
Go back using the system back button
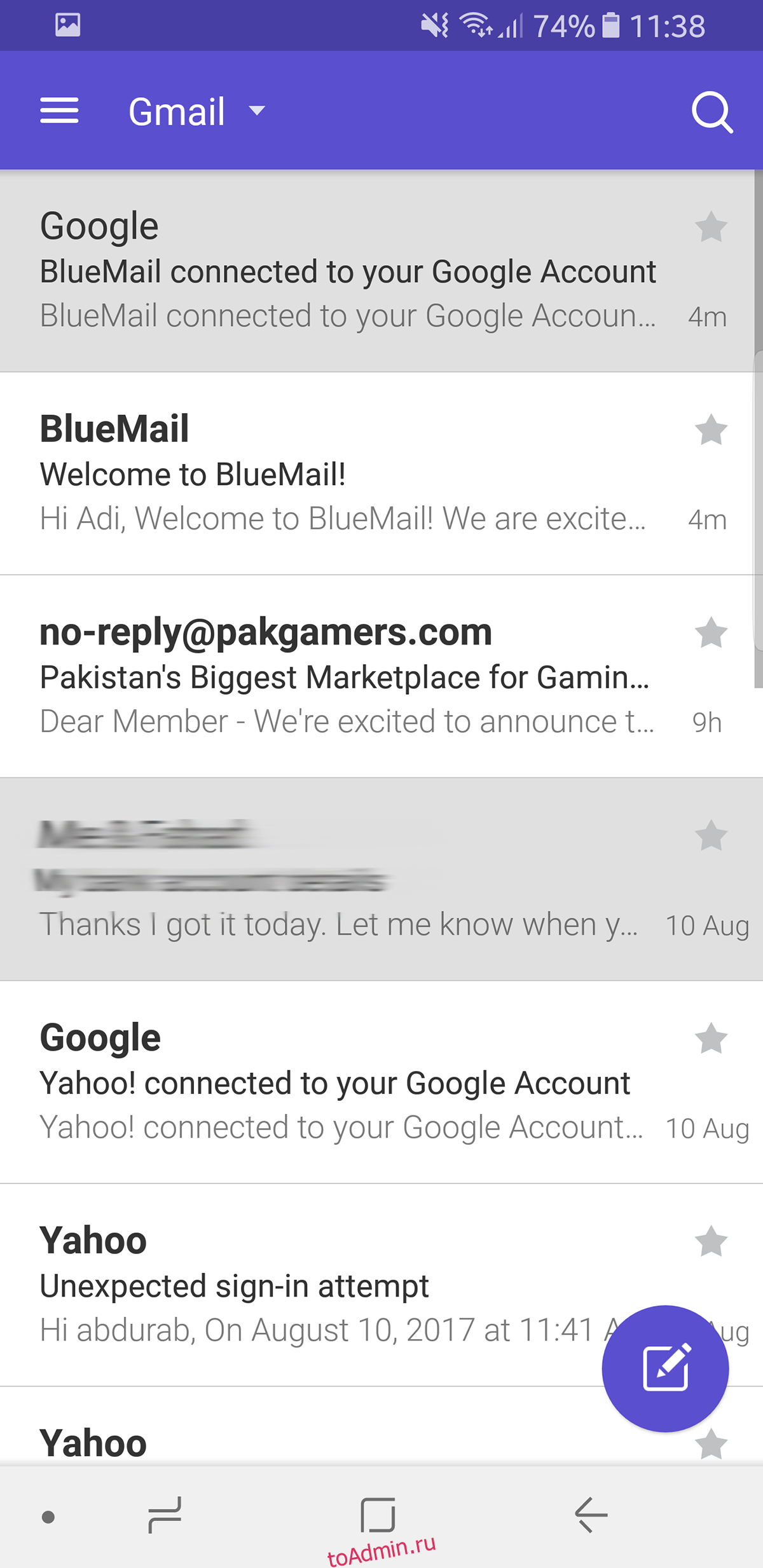(591, 1515)
